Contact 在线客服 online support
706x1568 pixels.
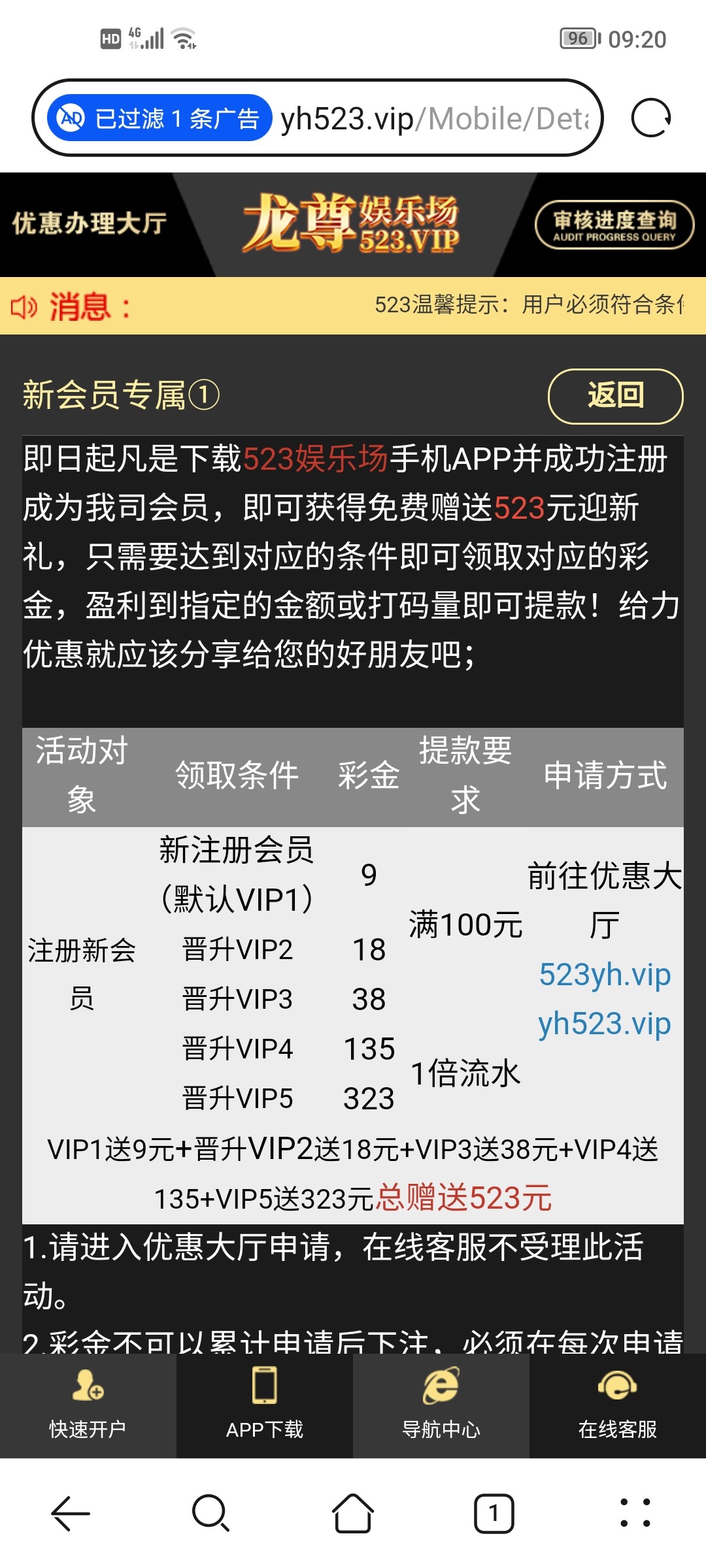coord(617,1405)
